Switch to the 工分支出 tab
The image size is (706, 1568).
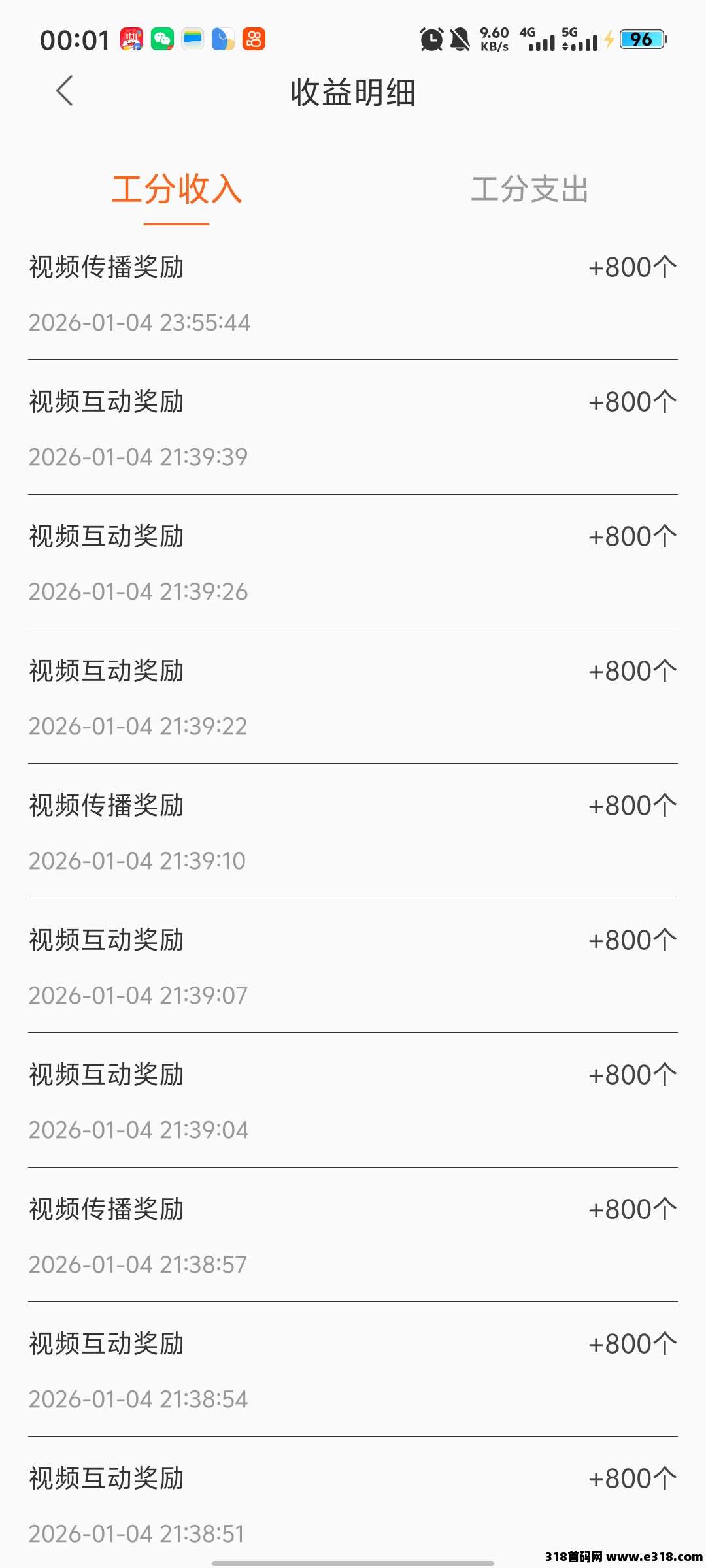pos(529,189)
